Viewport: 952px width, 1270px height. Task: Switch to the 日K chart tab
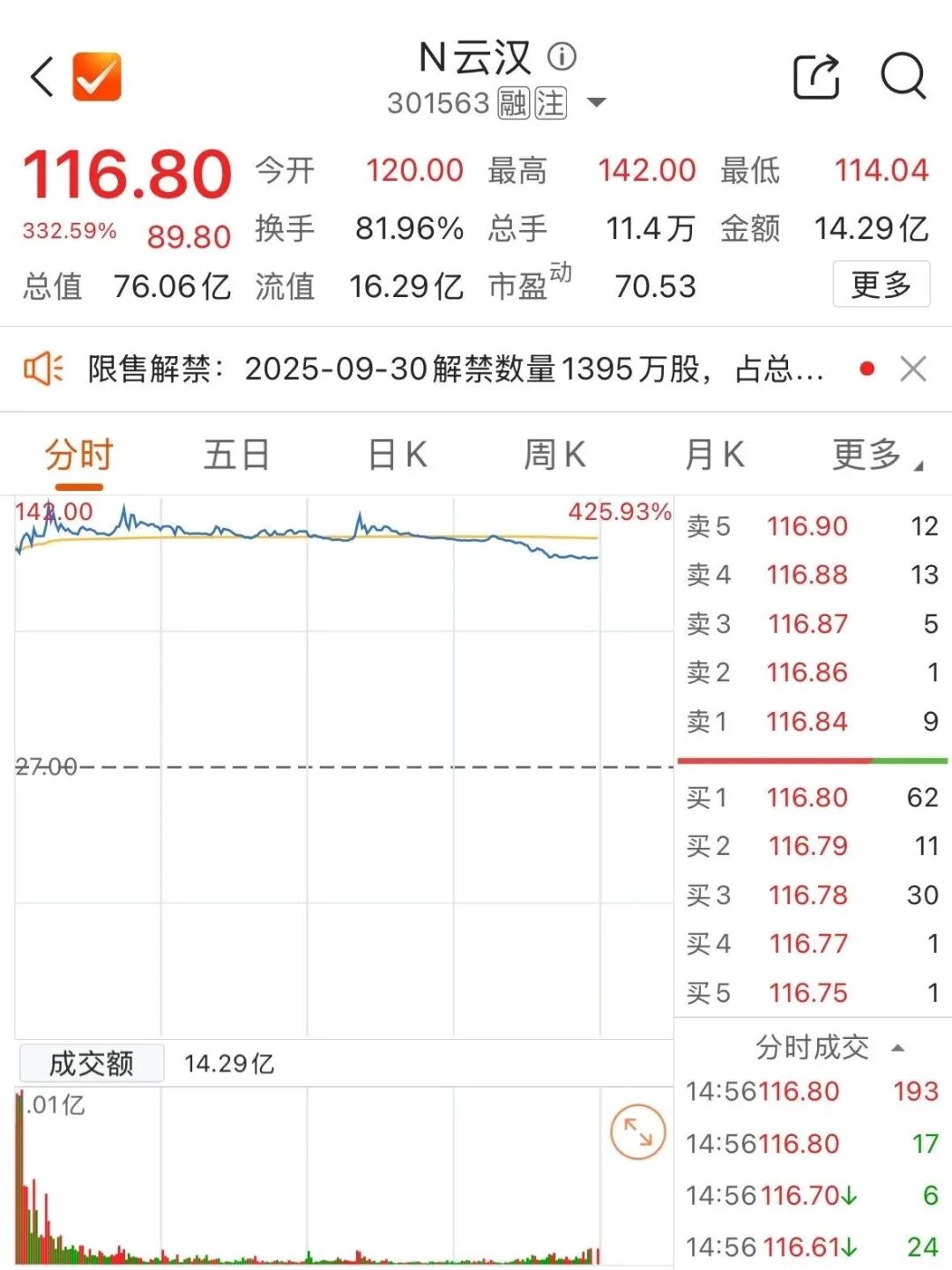click(398, 456)
